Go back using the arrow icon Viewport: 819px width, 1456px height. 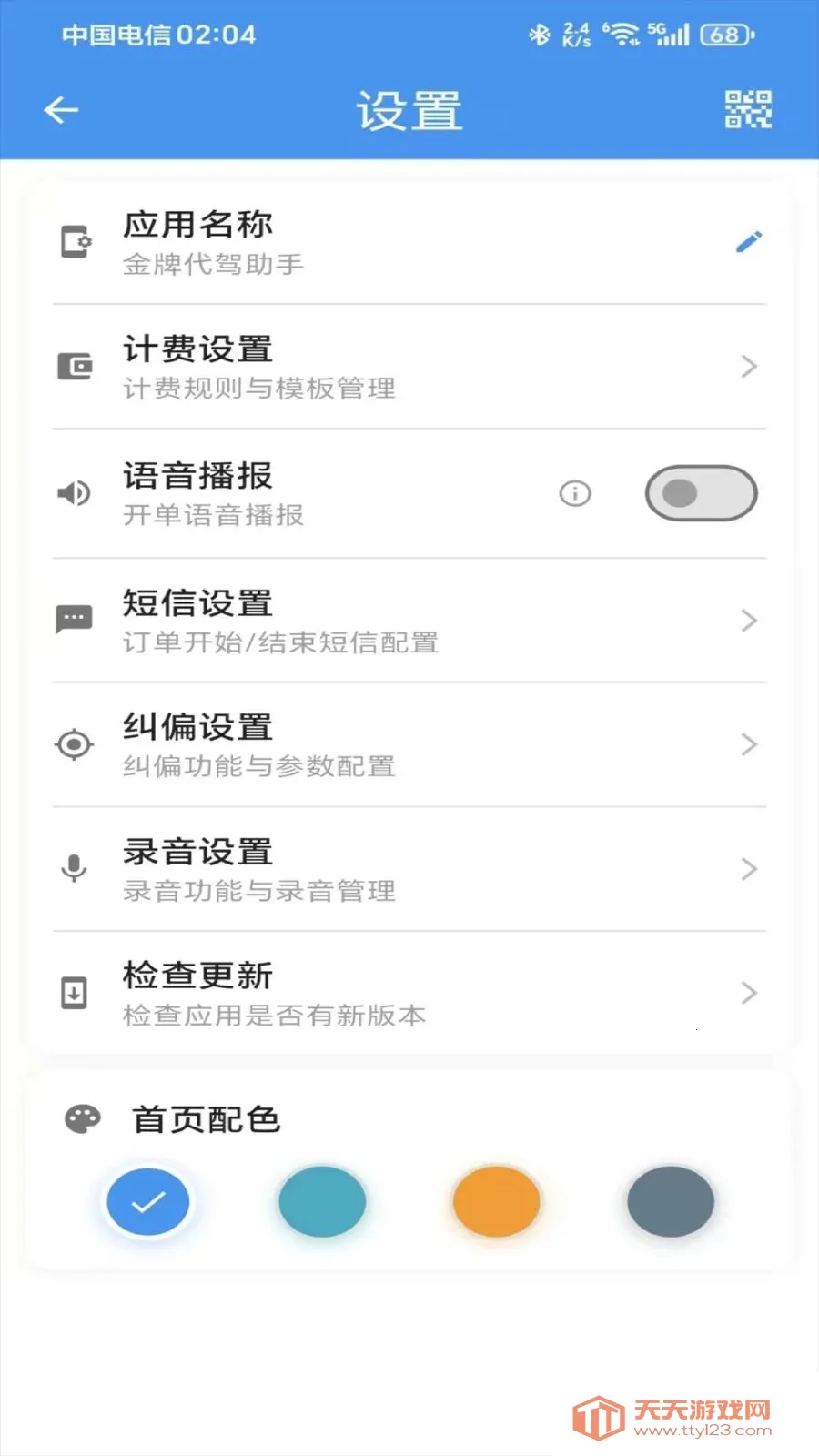coord(61,110)
